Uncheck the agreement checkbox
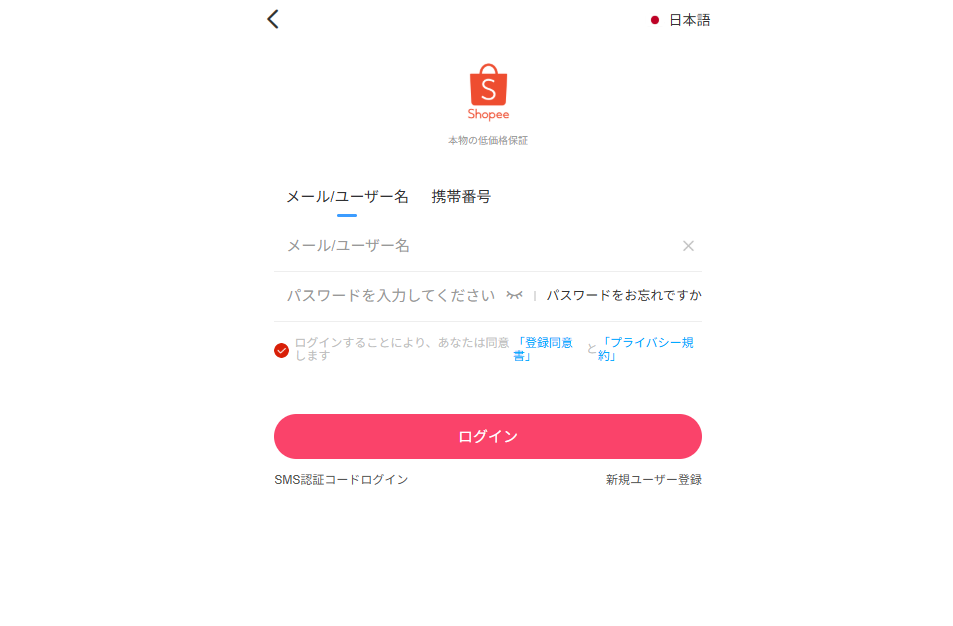Screen dimensions: 953x626 click(281, 350)
